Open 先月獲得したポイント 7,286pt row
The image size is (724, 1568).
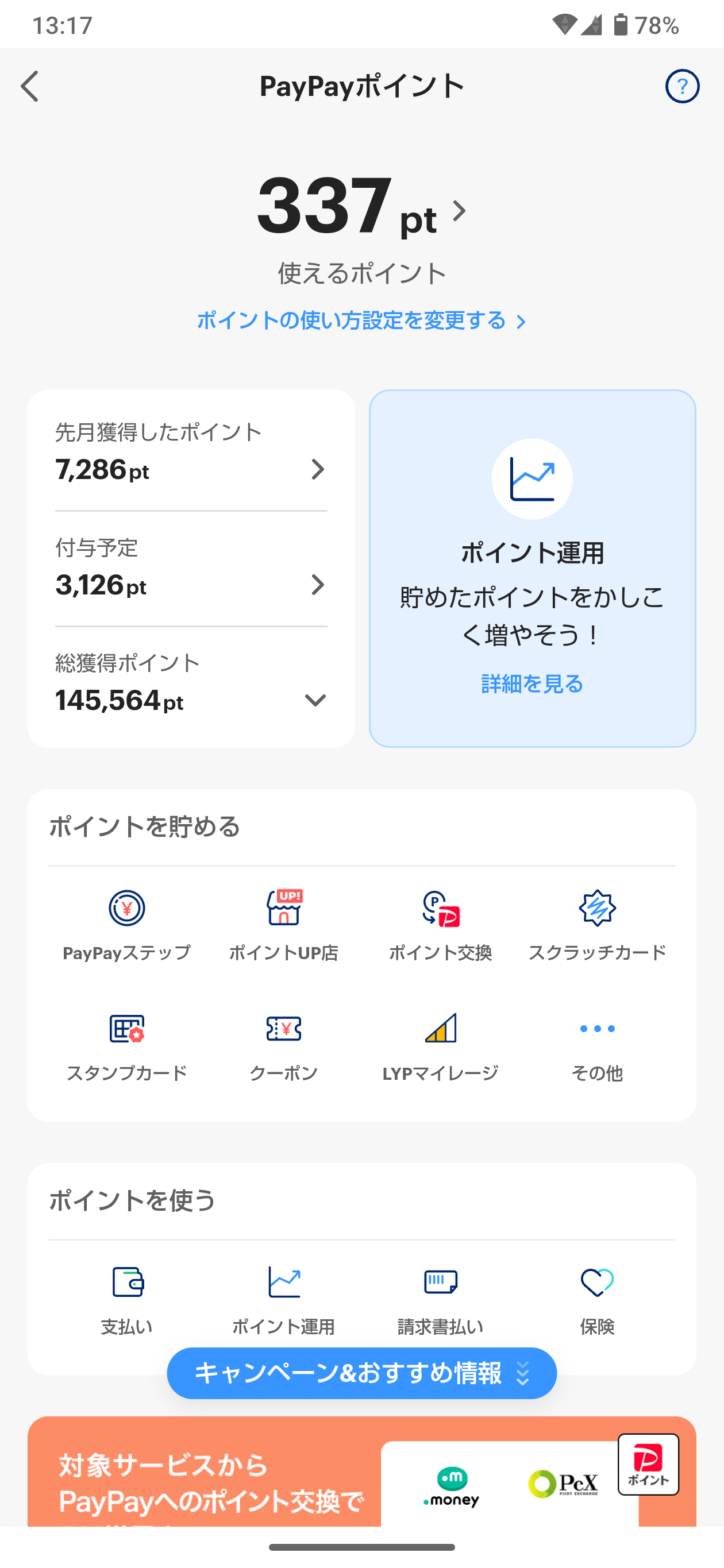coord(191,452)
